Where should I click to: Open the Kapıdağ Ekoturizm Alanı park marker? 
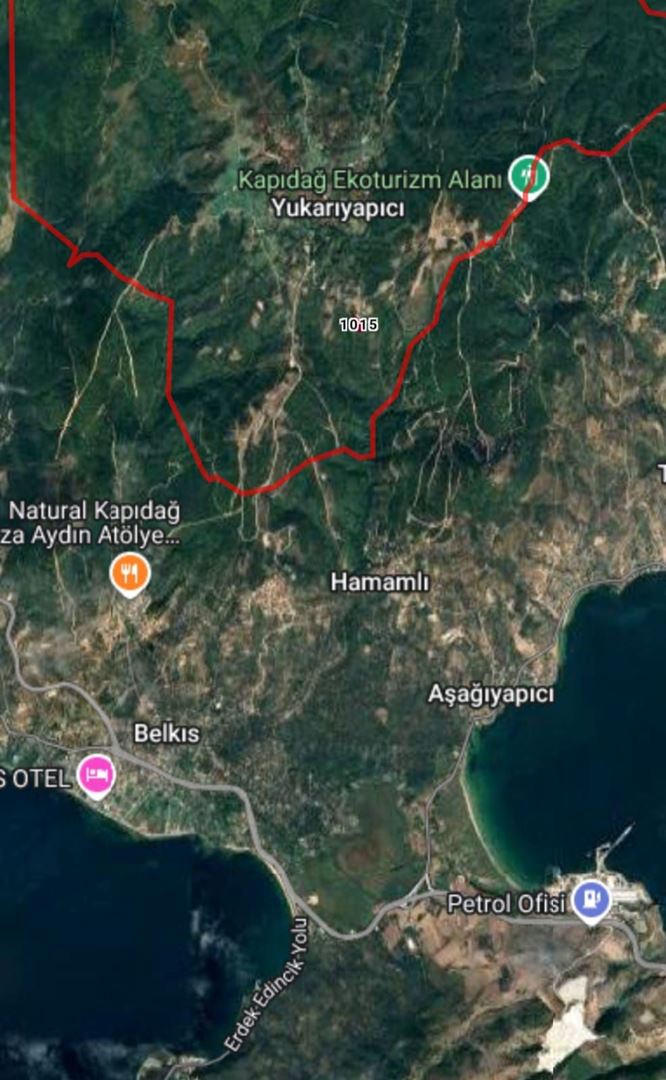(528, 177)
